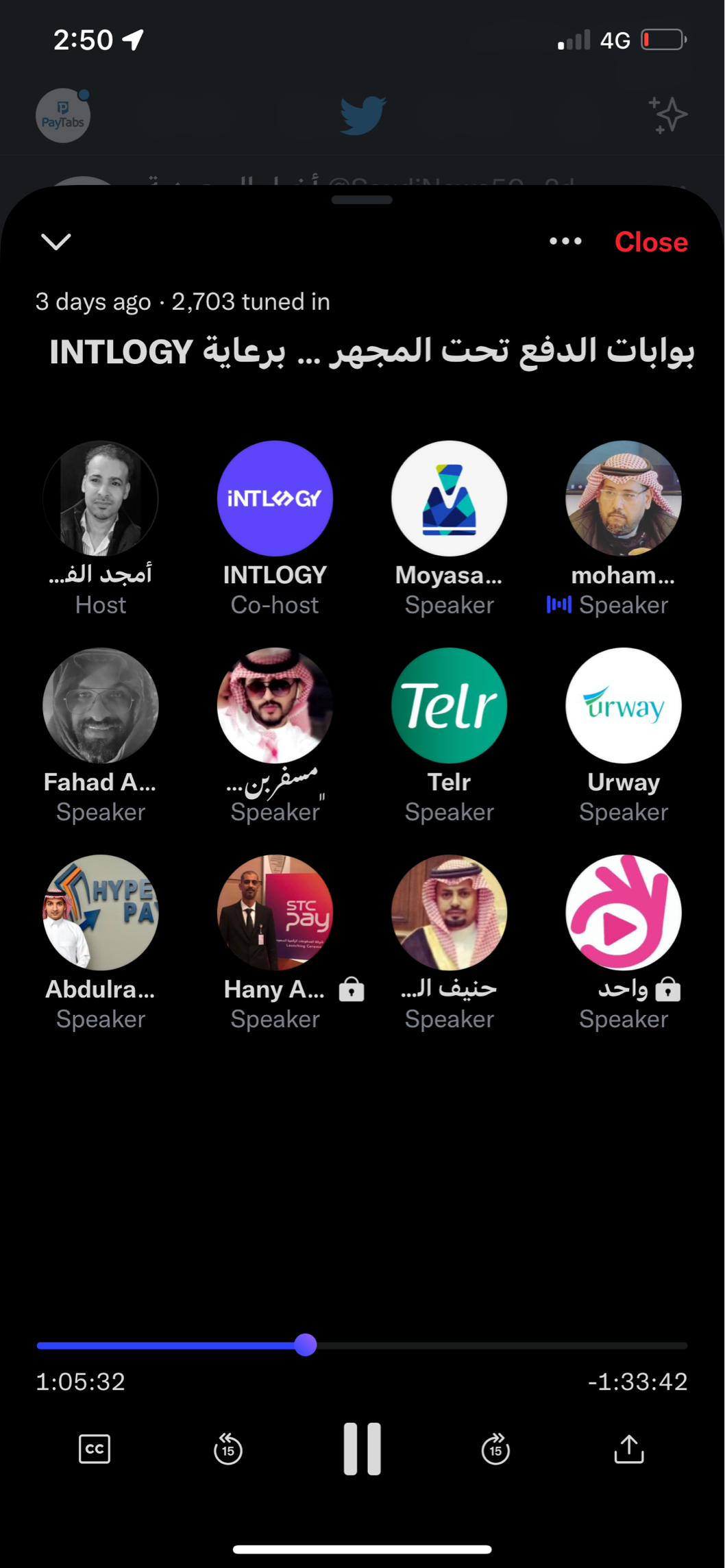
Task: Open moham's speaker profile
Action: tap(623, 499)
